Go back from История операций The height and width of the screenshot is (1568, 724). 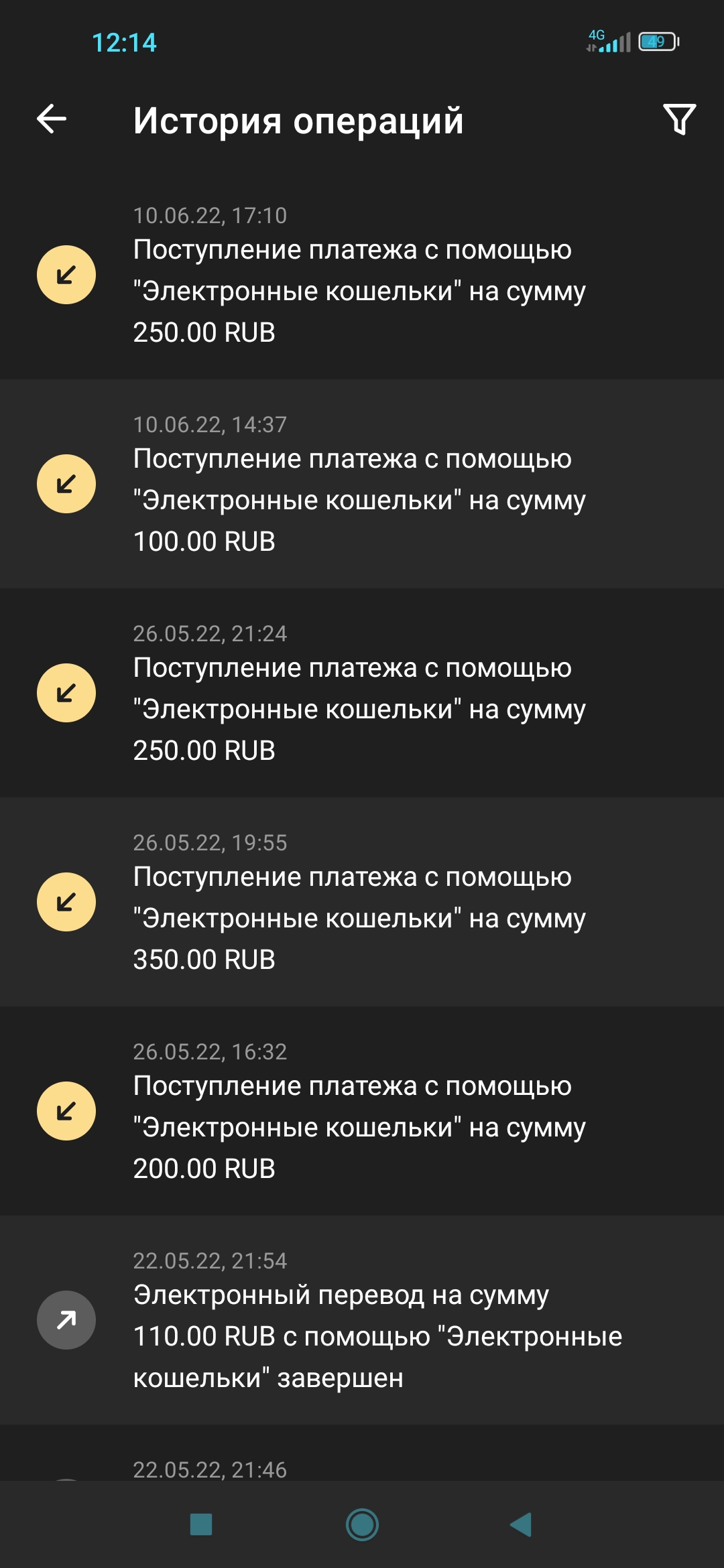[52, 120]
